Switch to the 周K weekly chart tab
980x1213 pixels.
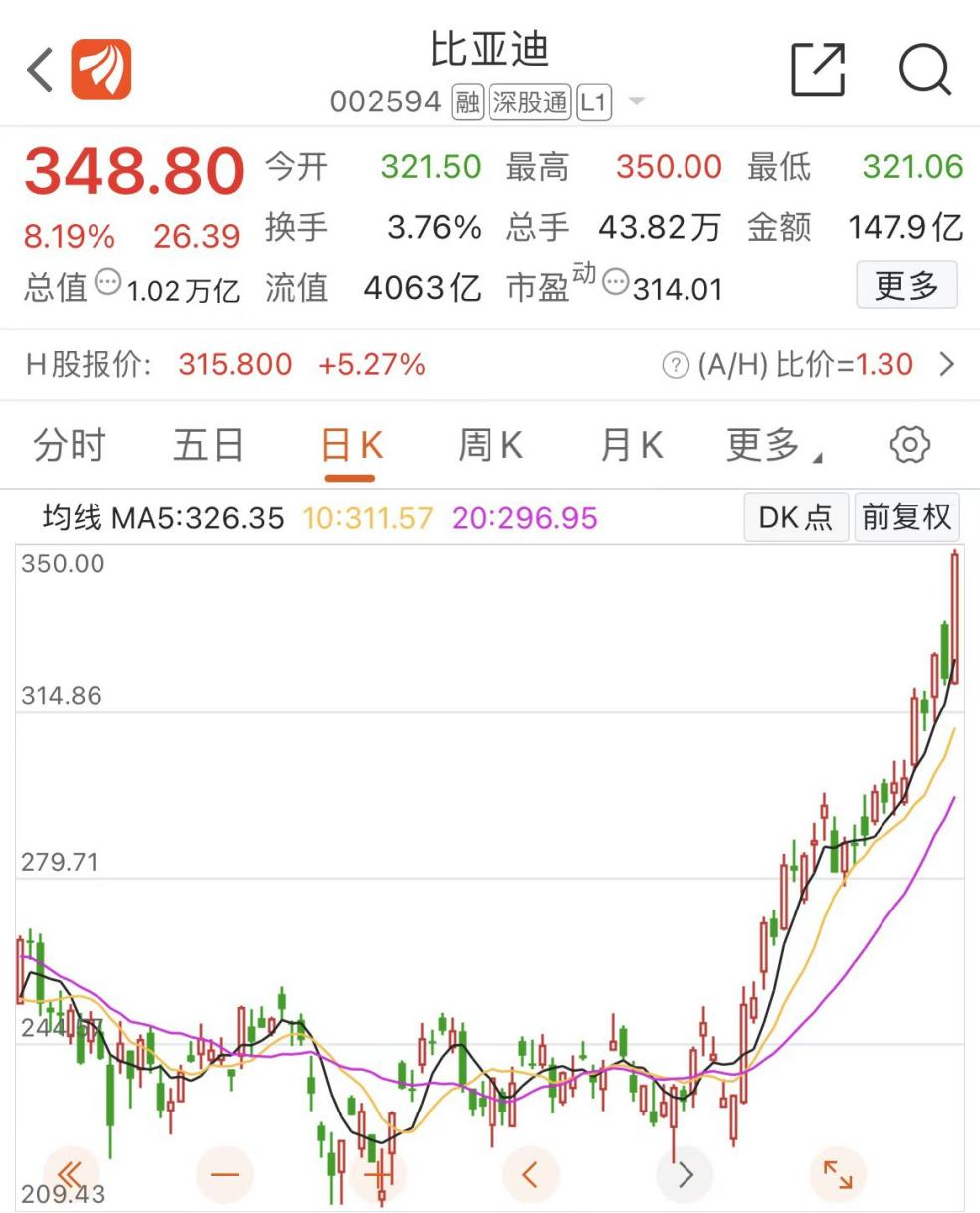coord(489,445)
